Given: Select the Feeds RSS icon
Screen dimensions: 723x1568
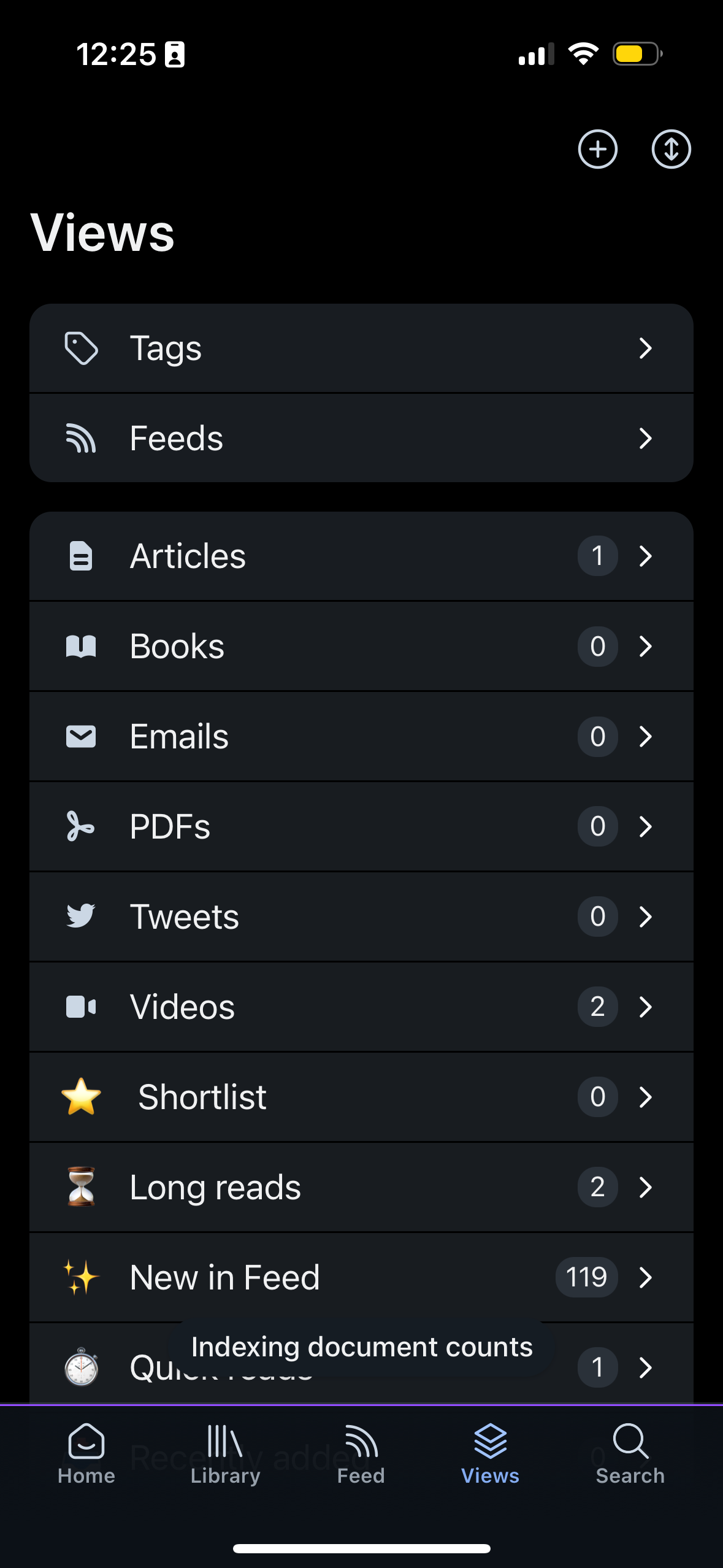Looking at the screenshot, I should (x=80, y=437).
